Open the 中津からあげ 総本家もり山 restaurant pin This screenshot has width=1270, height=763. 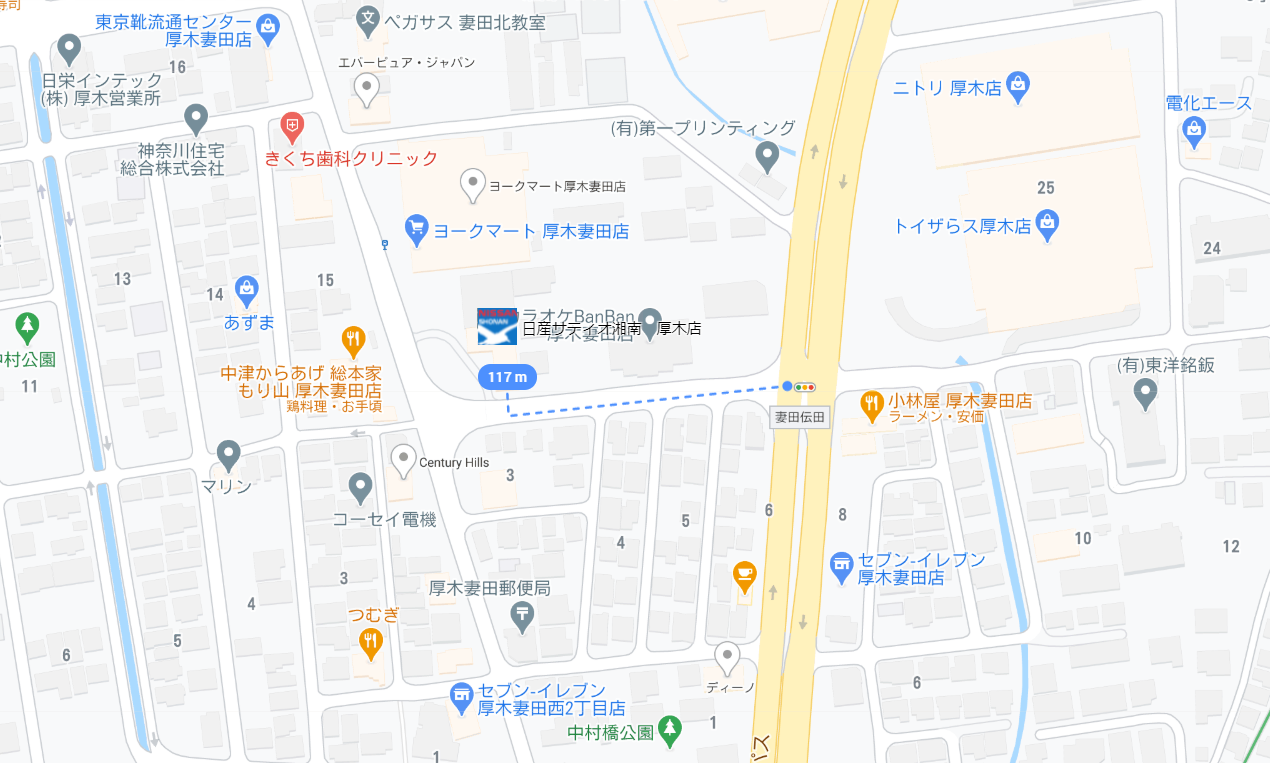click(x=353, y=341)
